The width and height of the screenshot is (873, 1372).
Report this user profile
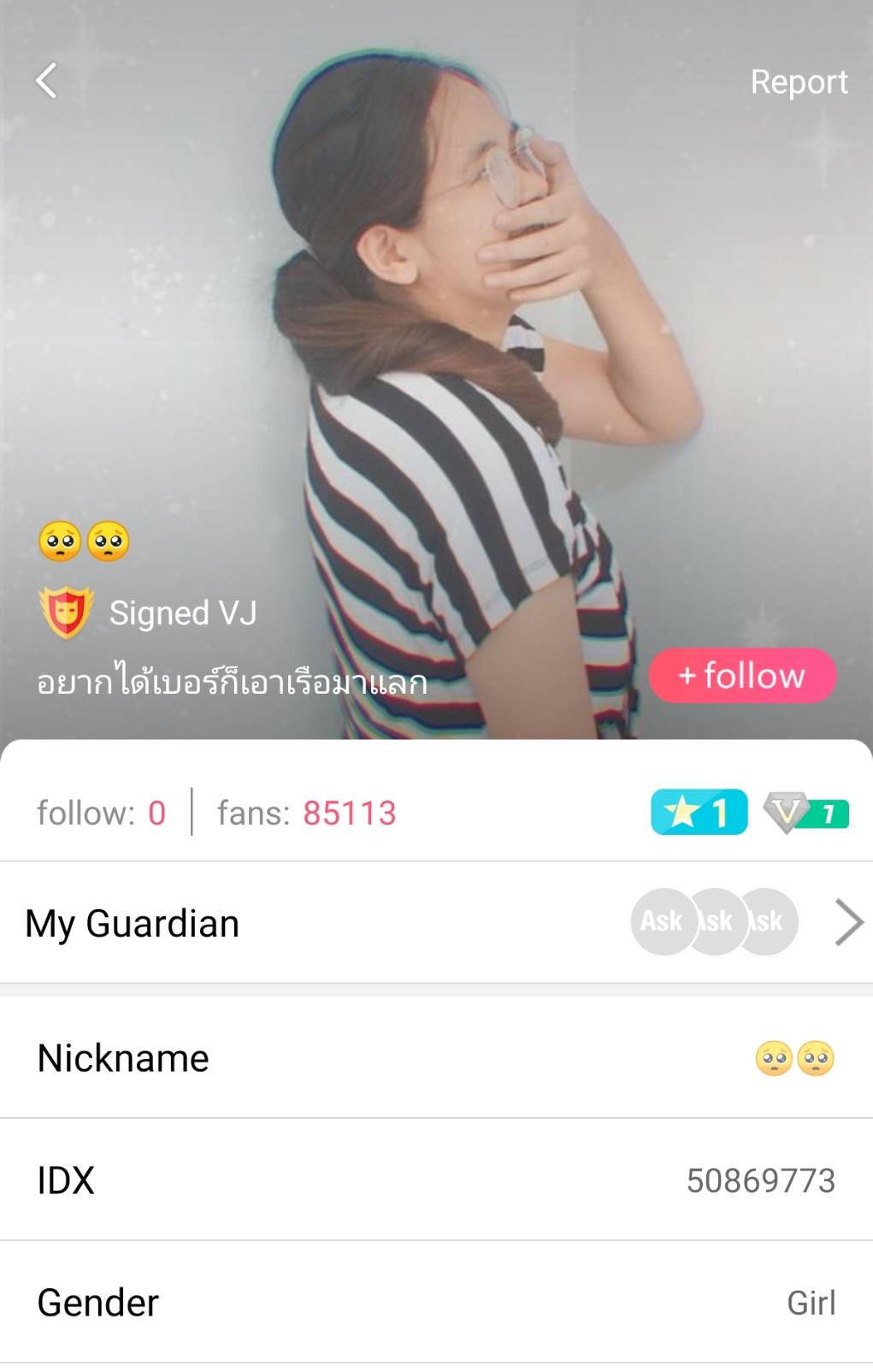(x=799, y=82)
